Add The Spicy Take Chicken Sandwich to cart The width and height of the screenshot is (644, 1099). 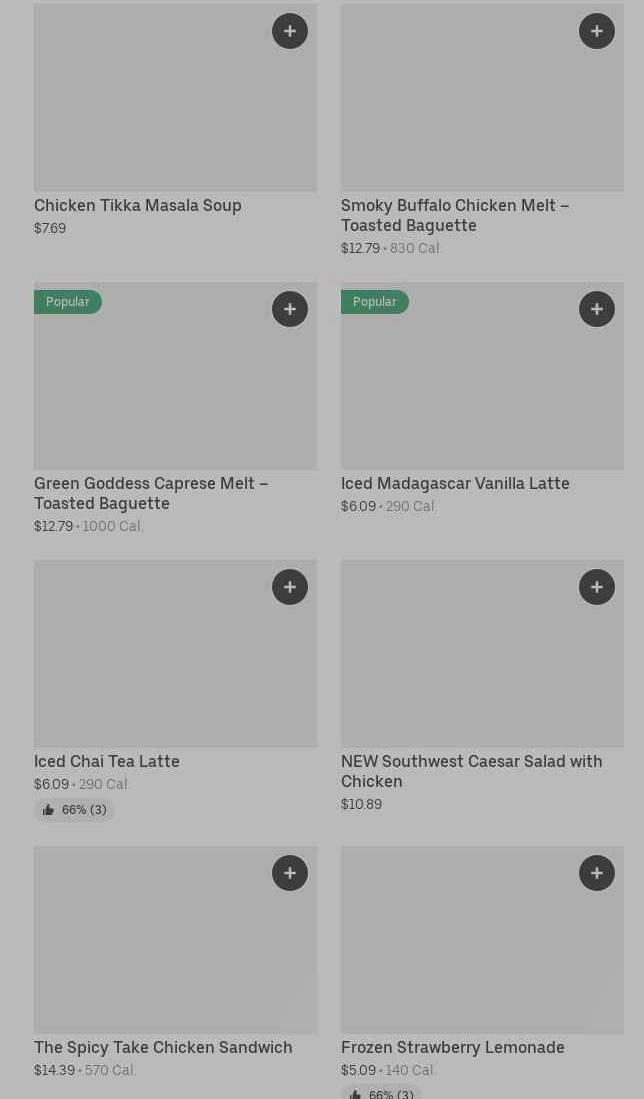[290, 873]
